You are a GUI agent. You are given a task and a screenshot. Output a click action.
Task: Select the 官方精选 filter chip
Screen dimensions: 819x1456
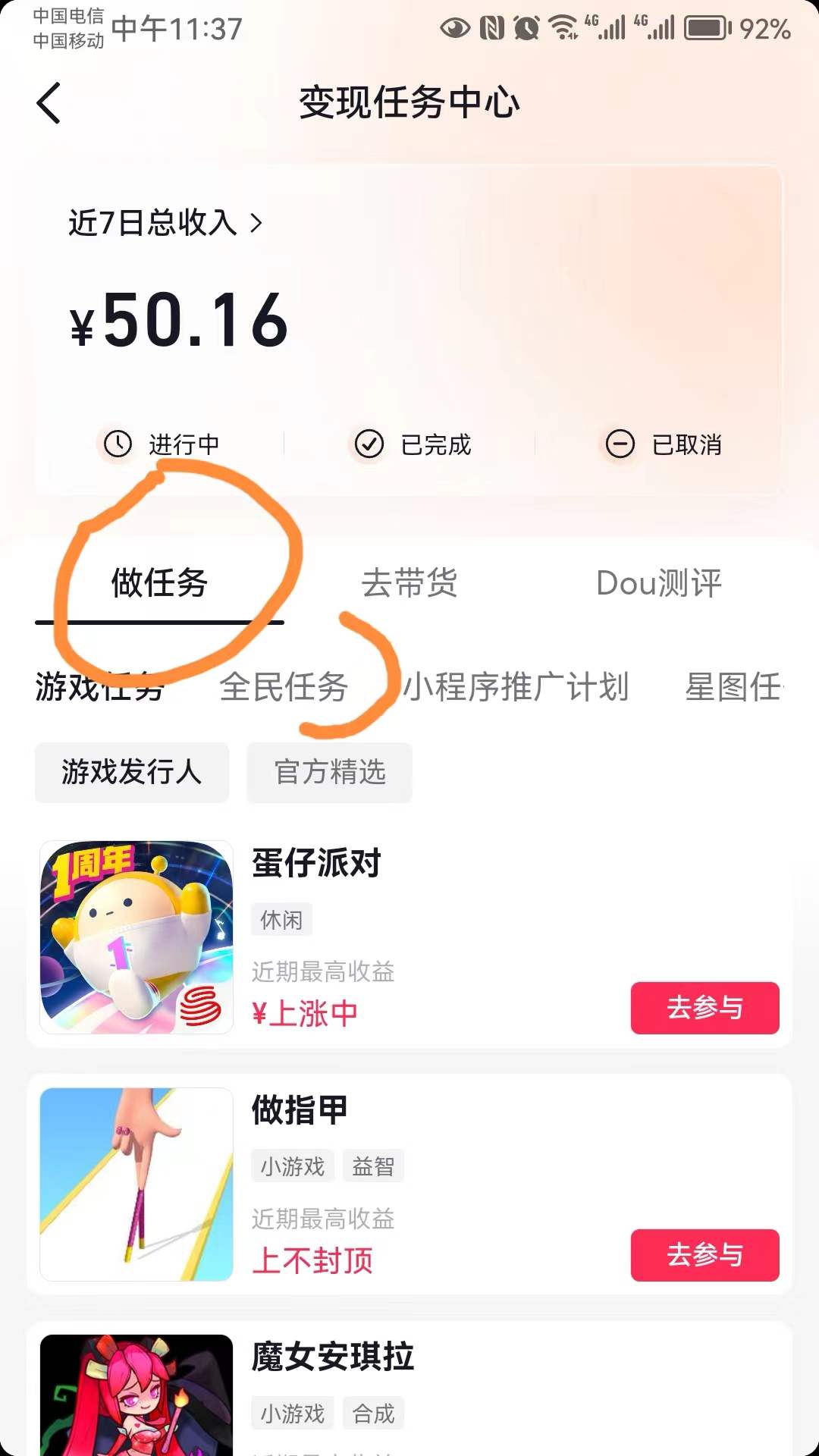[x=330, y=773]
